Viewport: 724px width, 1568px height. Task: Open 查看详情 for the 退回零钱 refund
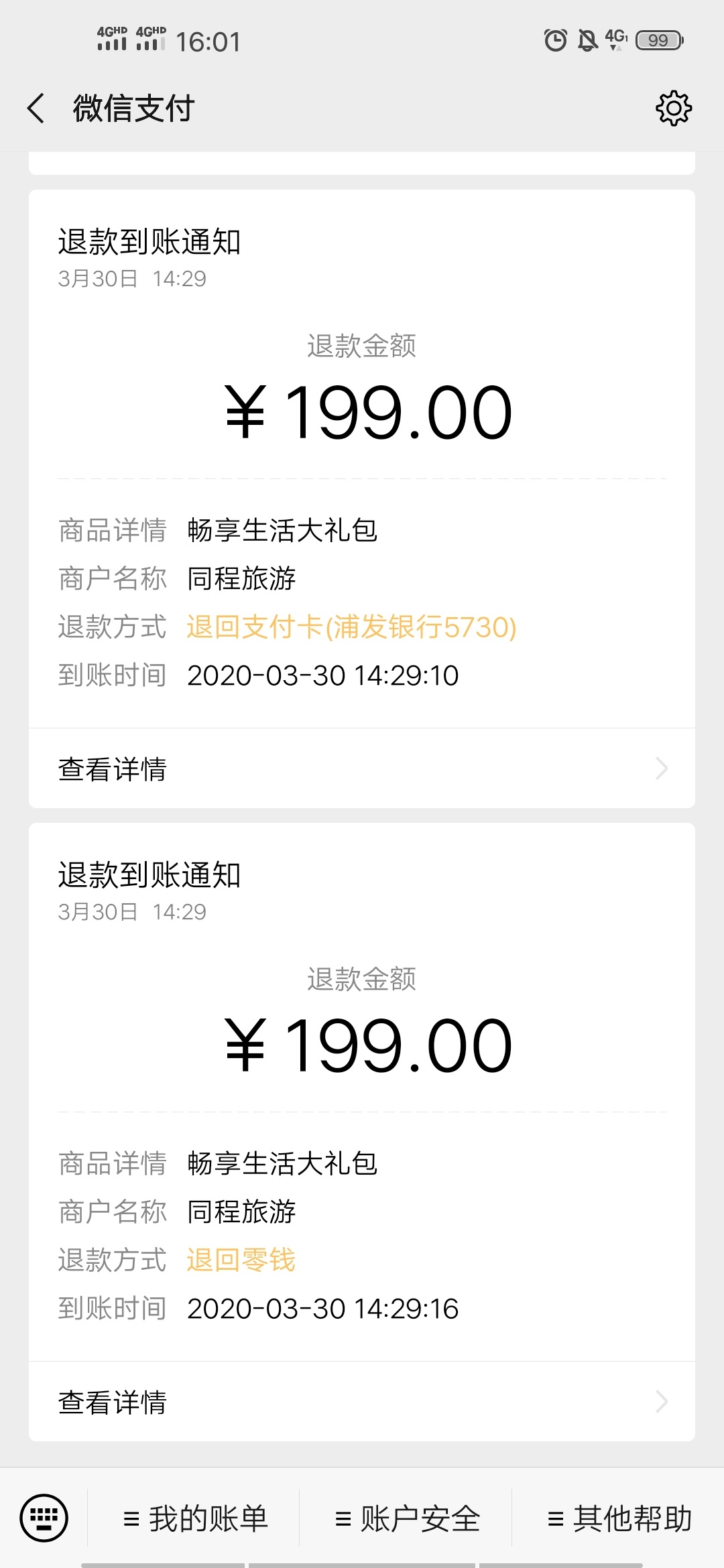click(x=362, y=1402)
